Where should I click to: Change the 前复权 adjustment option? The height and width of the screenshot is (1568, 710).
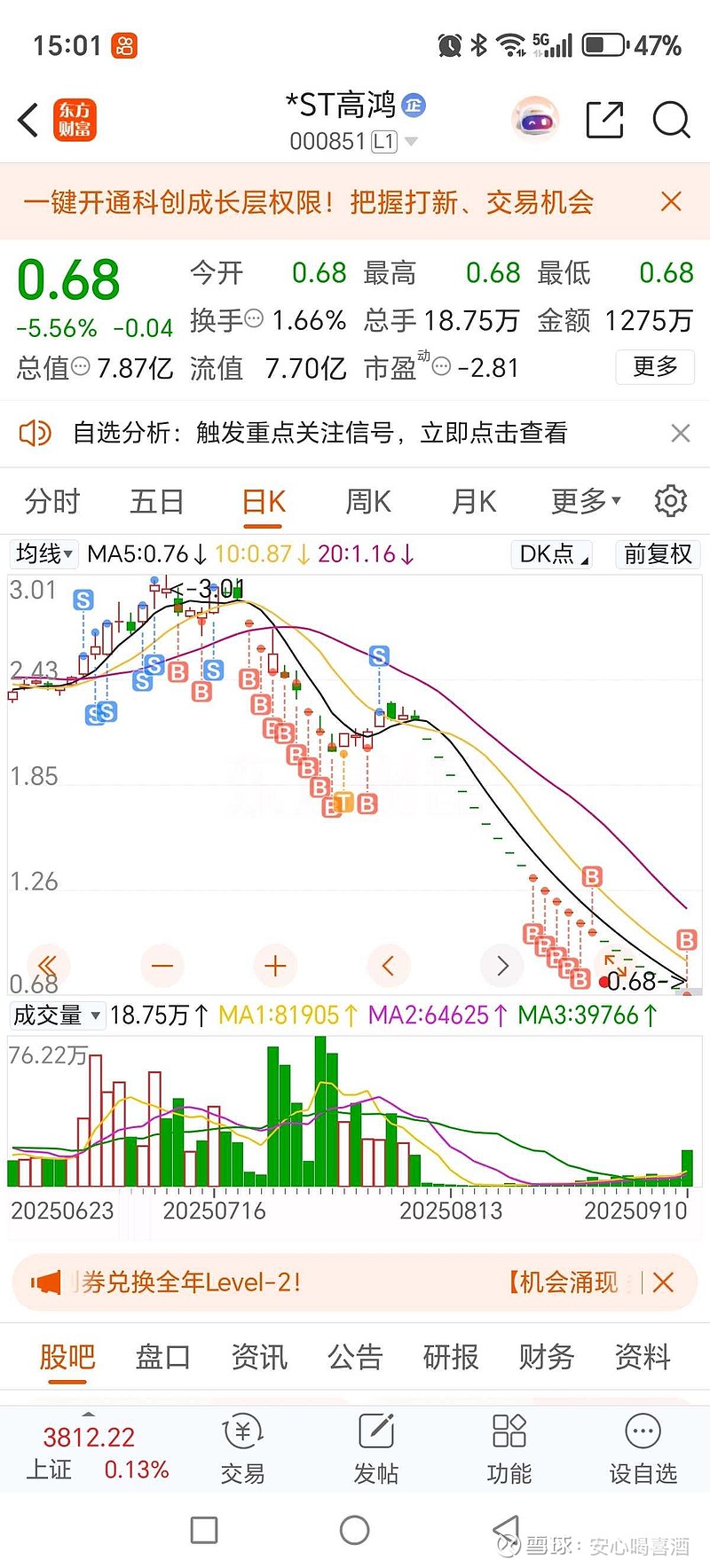658,554
